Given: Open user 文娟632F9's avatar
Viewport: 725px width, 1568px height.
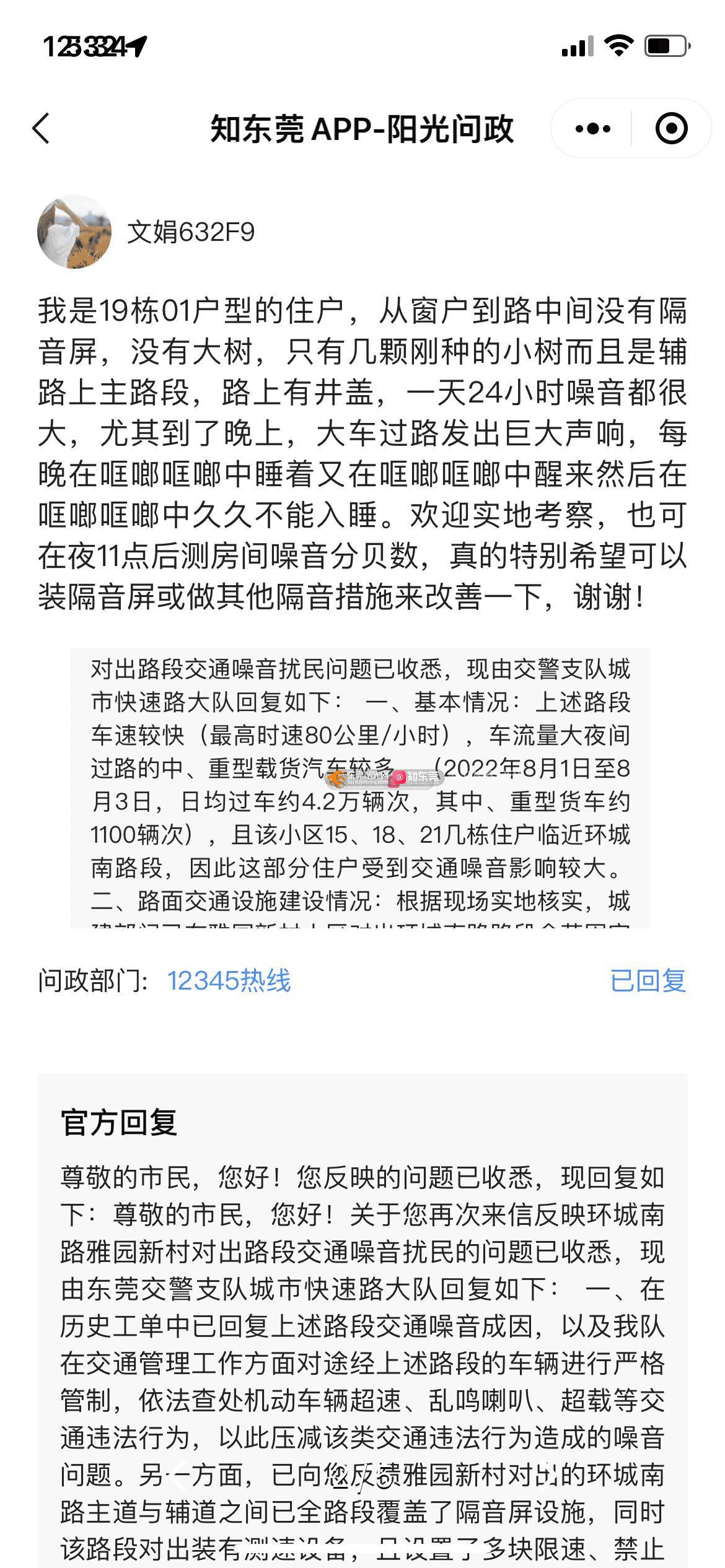Looking at the screenshot, I should pos(74,232).
